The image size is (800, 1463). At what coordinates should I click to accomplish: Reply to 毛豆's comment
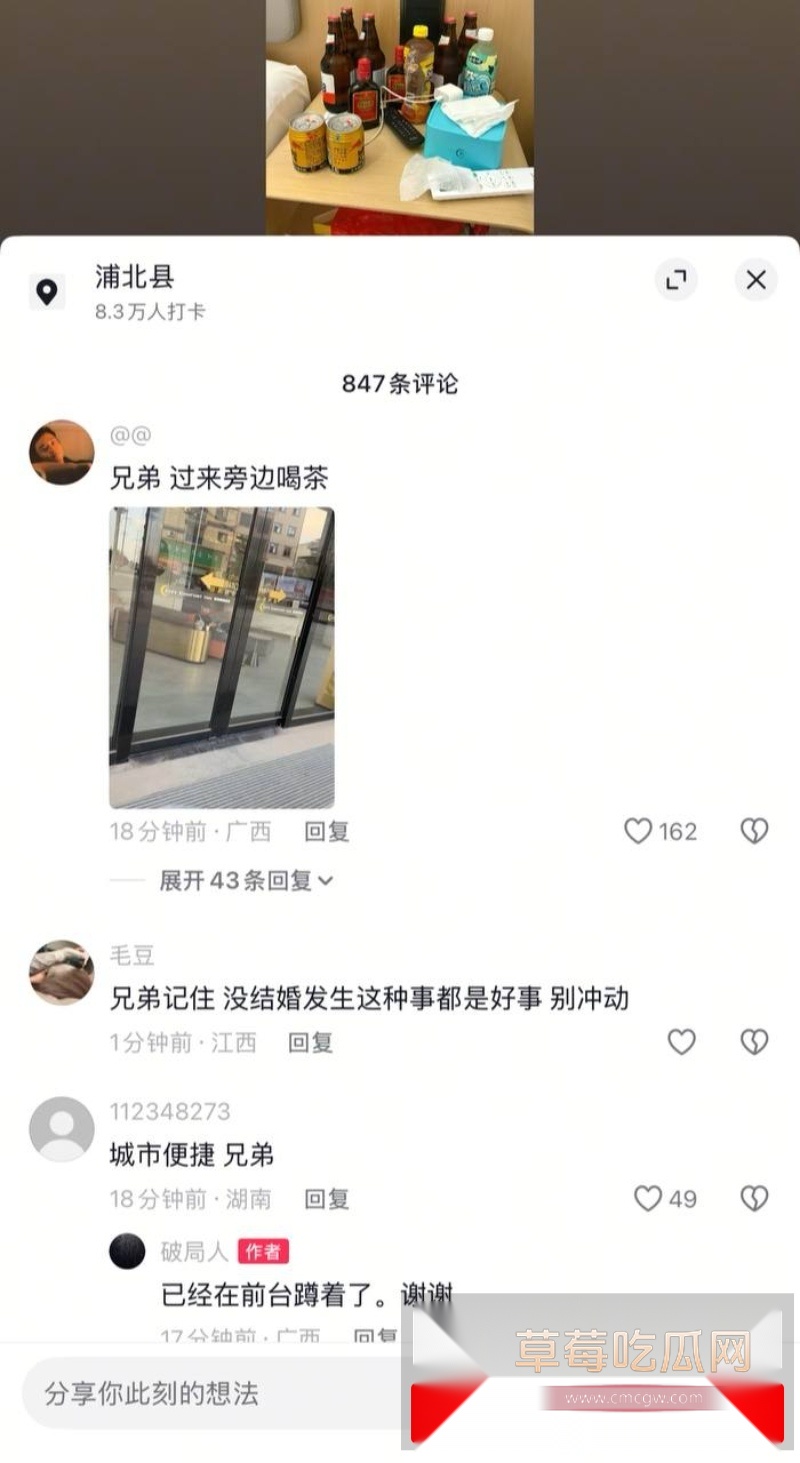310,1042
